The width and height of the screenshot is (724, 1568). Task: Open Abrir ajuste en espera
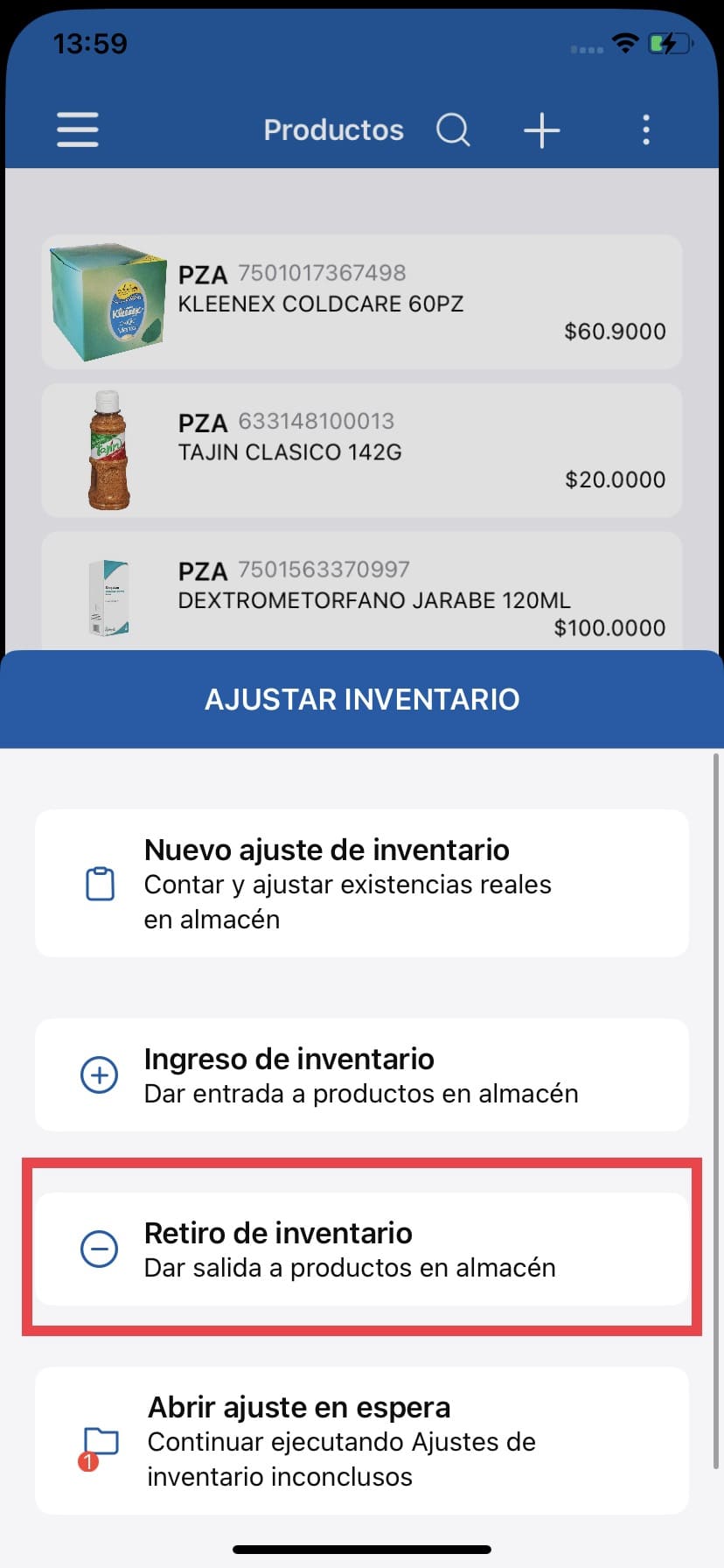point(362,1440)
